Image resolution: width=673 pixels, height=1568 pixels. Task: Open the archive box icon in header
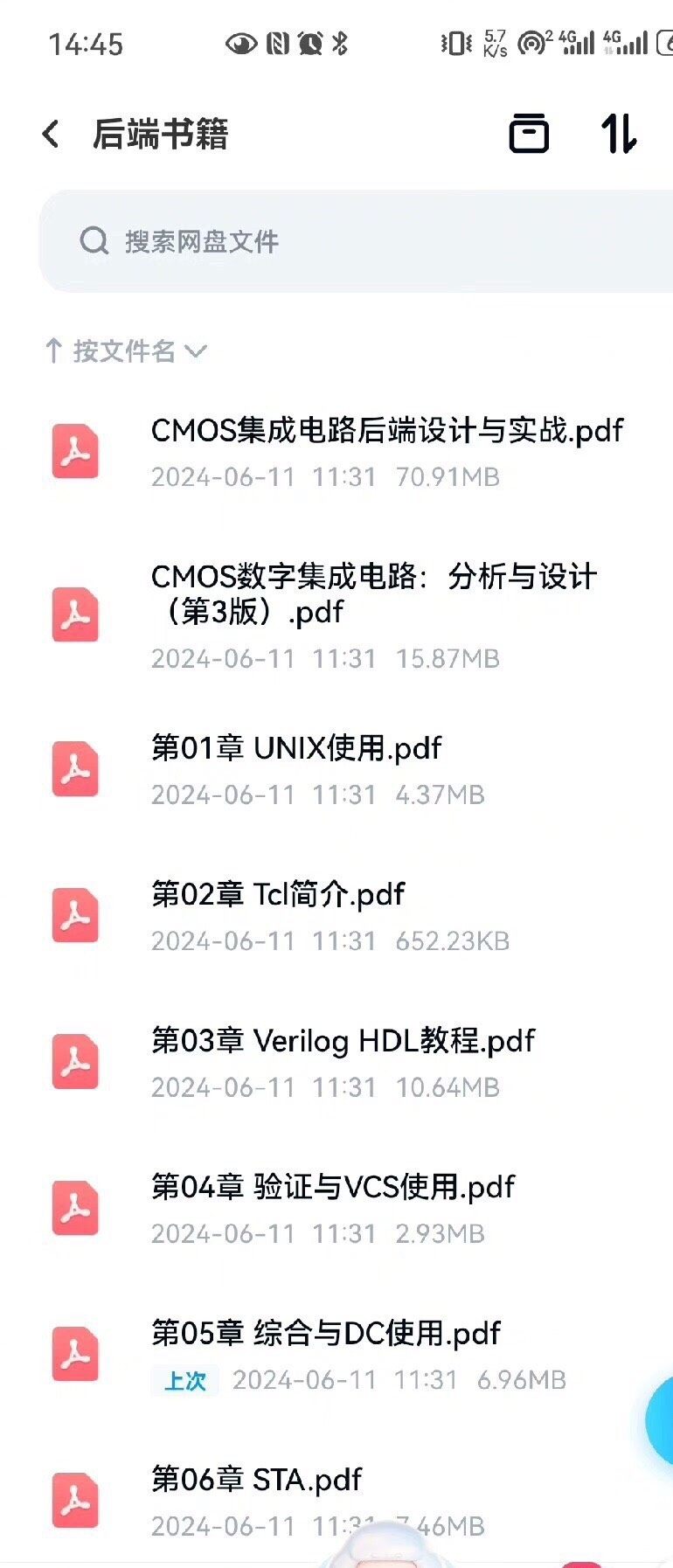(529, 134)
